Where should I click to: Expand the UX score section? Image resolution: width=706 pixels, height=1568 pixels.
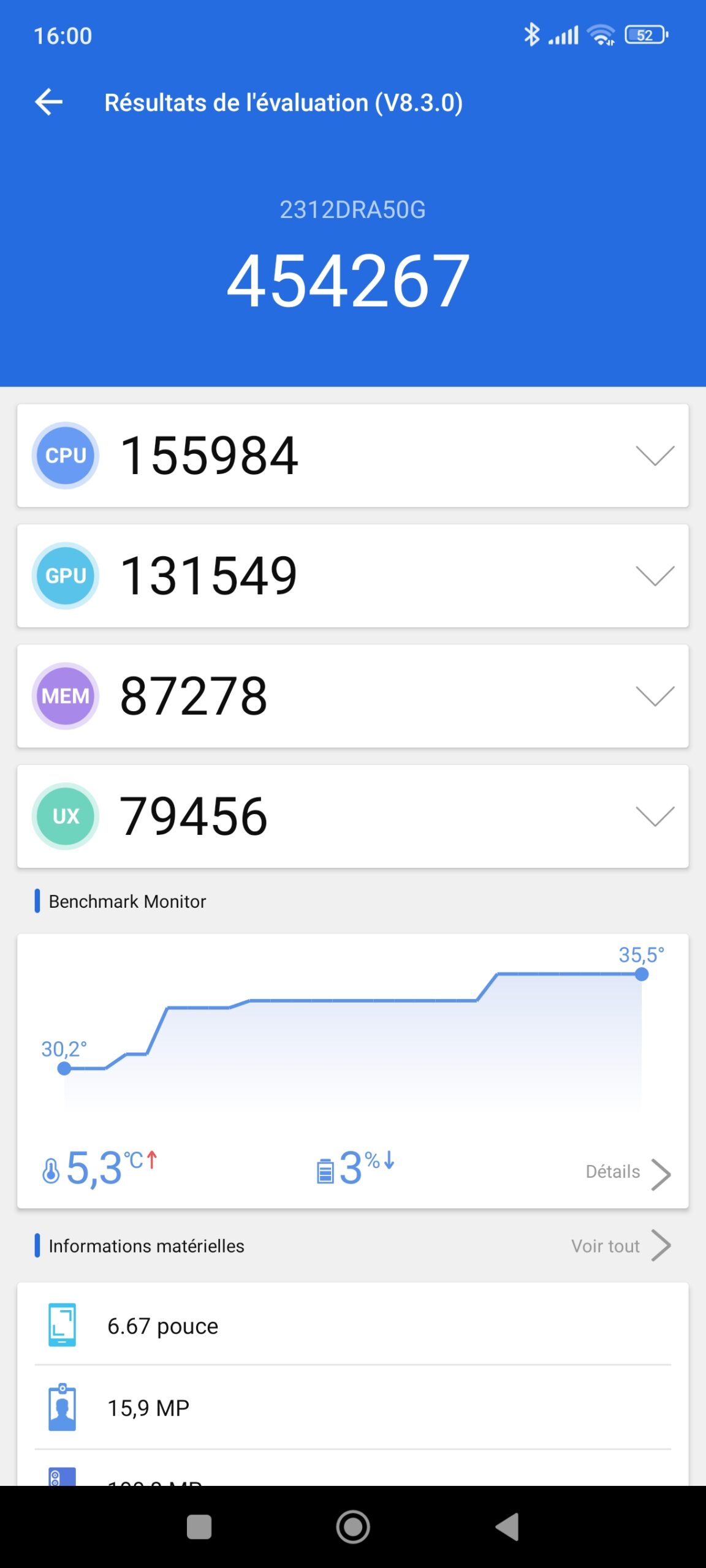coord(655,816)
